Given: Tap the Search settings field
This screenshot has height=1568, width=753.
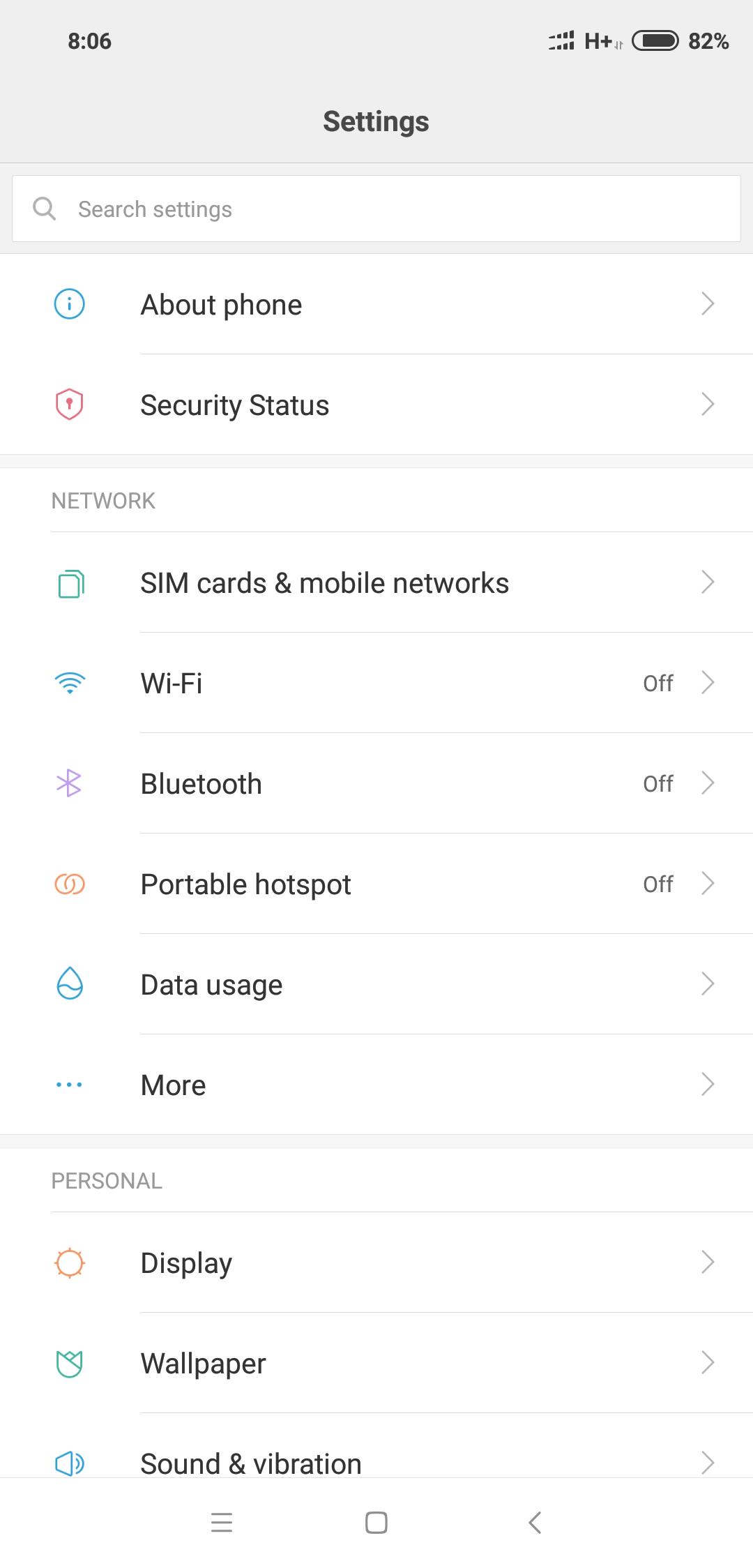Looking at the screenshot, I should [x=376, y=209].
